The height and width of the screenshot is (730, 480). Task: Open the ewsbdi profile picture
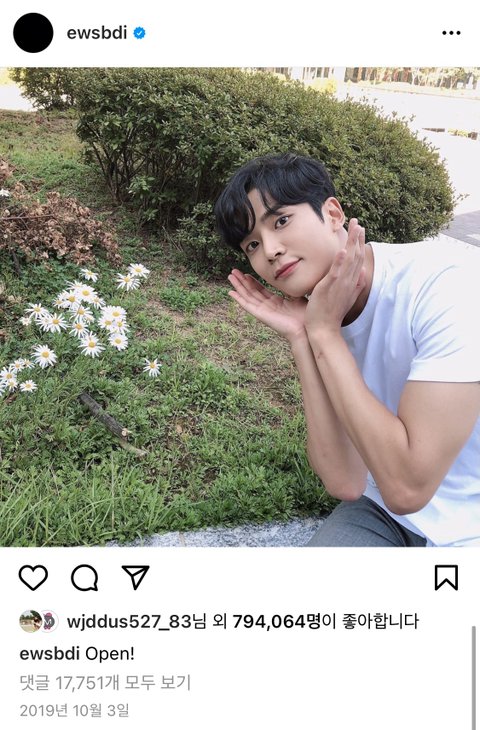click(x=33, y=33)
